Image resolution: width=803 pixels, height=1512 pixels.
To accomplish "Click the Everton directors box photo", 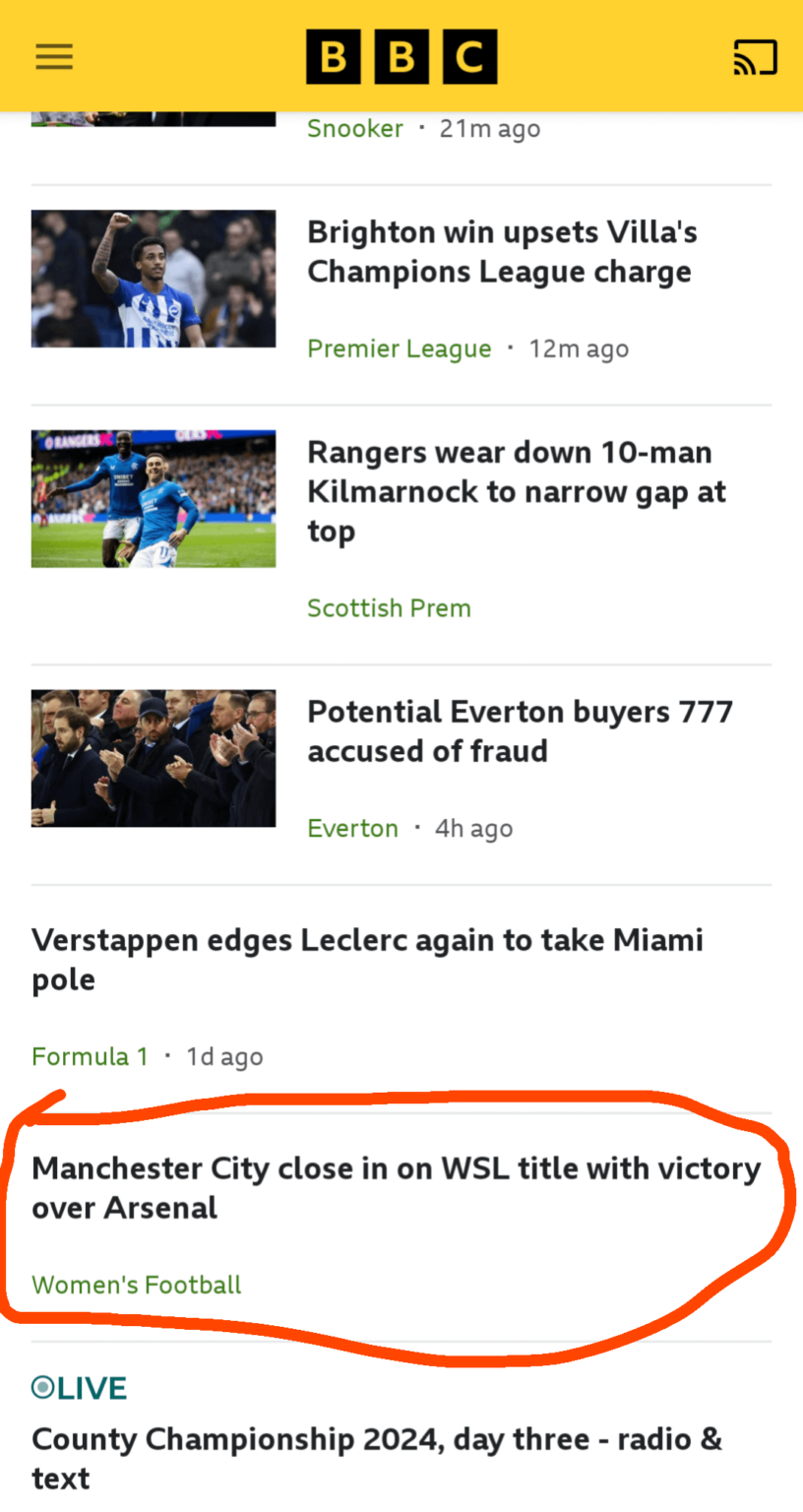I will tap(154, 758).
